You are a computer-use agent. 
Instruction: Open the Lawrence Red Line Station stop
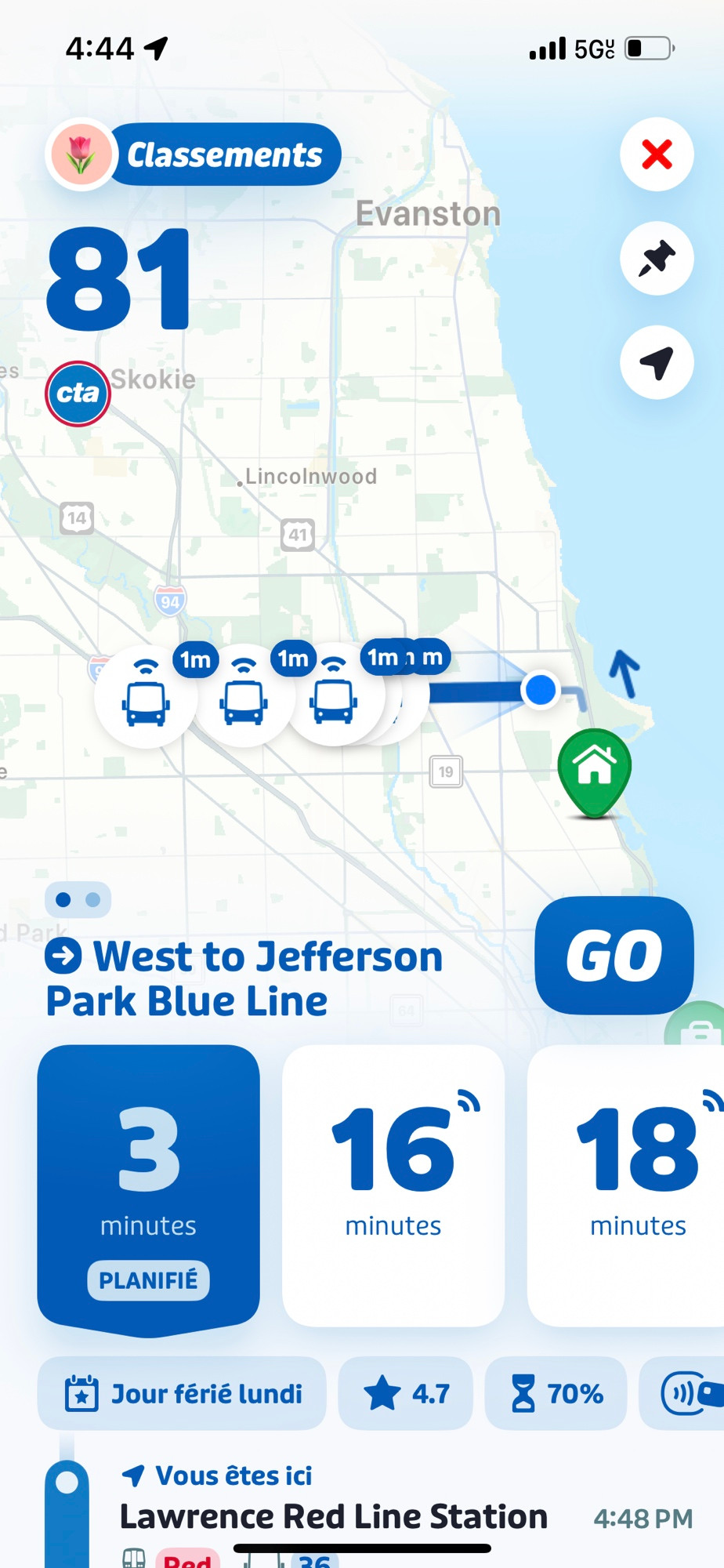(x=334, y=1516)
